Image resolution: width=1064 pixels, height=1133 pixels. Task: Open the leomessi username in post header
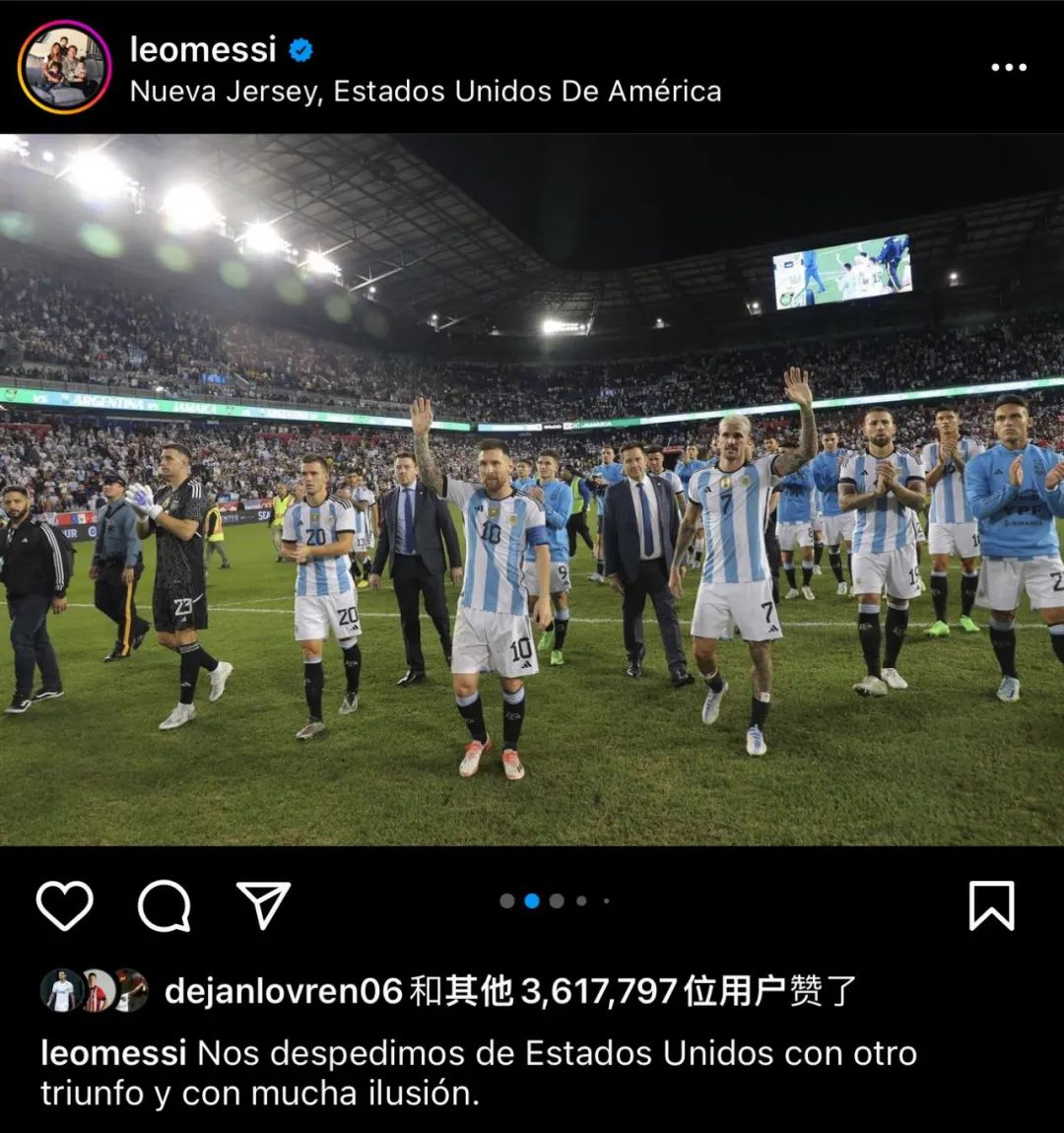point(203,48)
